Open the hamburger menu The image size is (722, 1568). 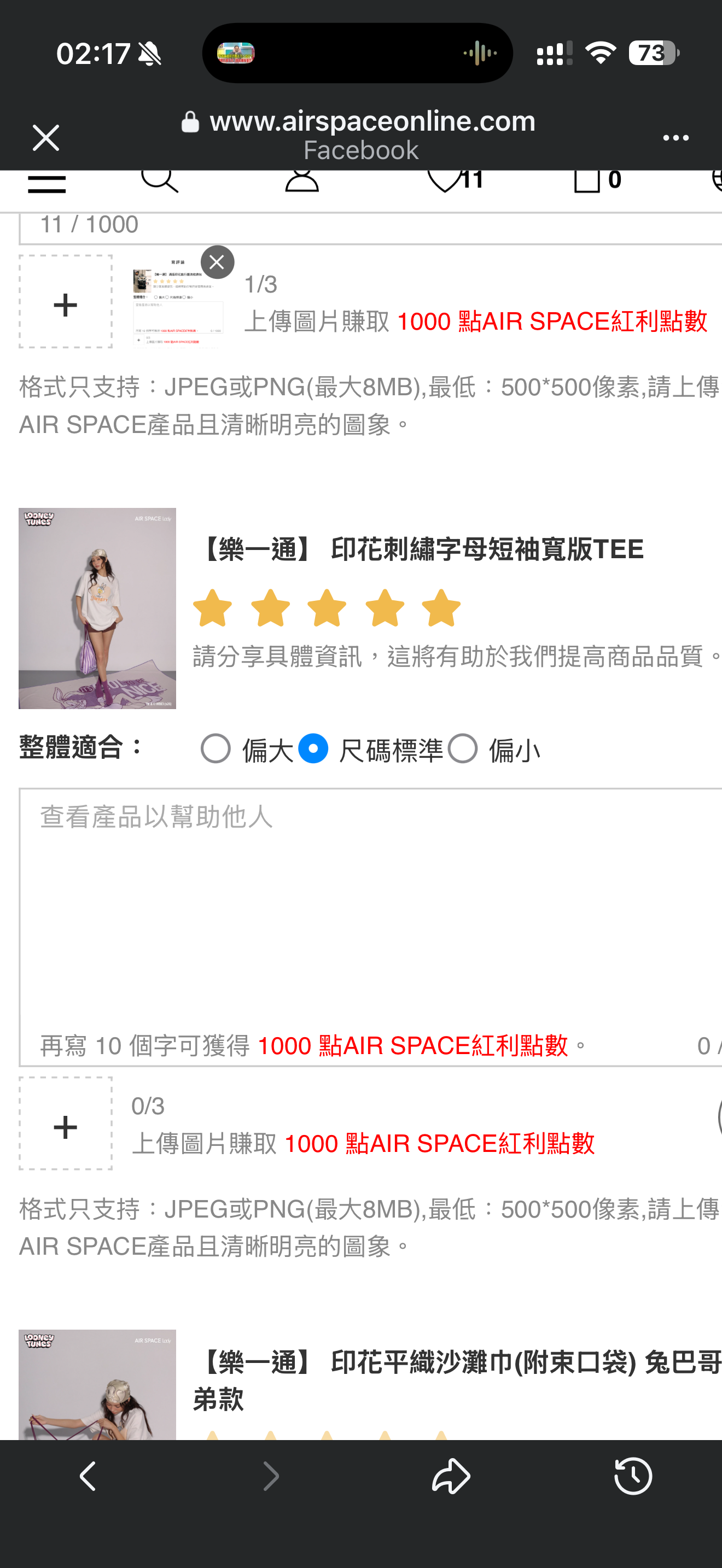pyautogui.click(x=47, y=183)
